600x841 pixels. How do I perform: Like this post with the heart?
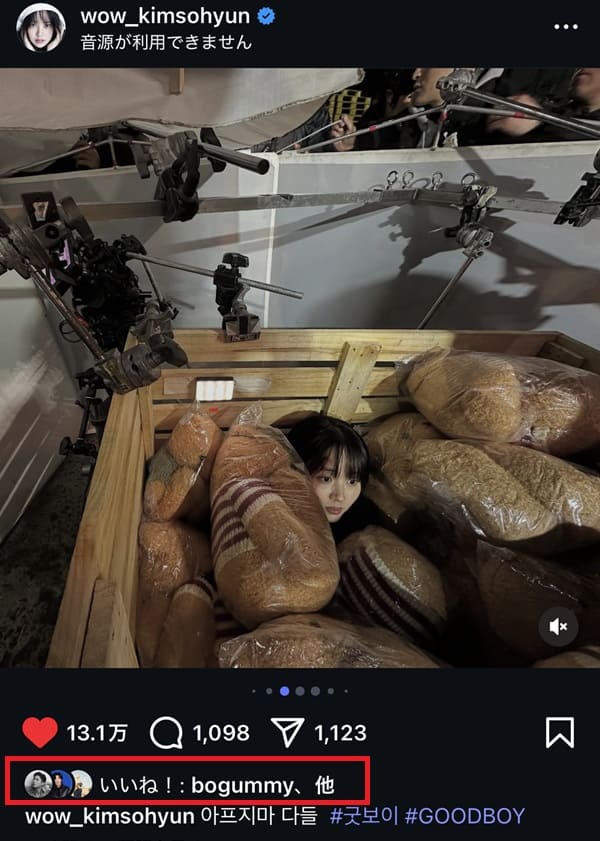pyautogui.click(x=40, y=733)
